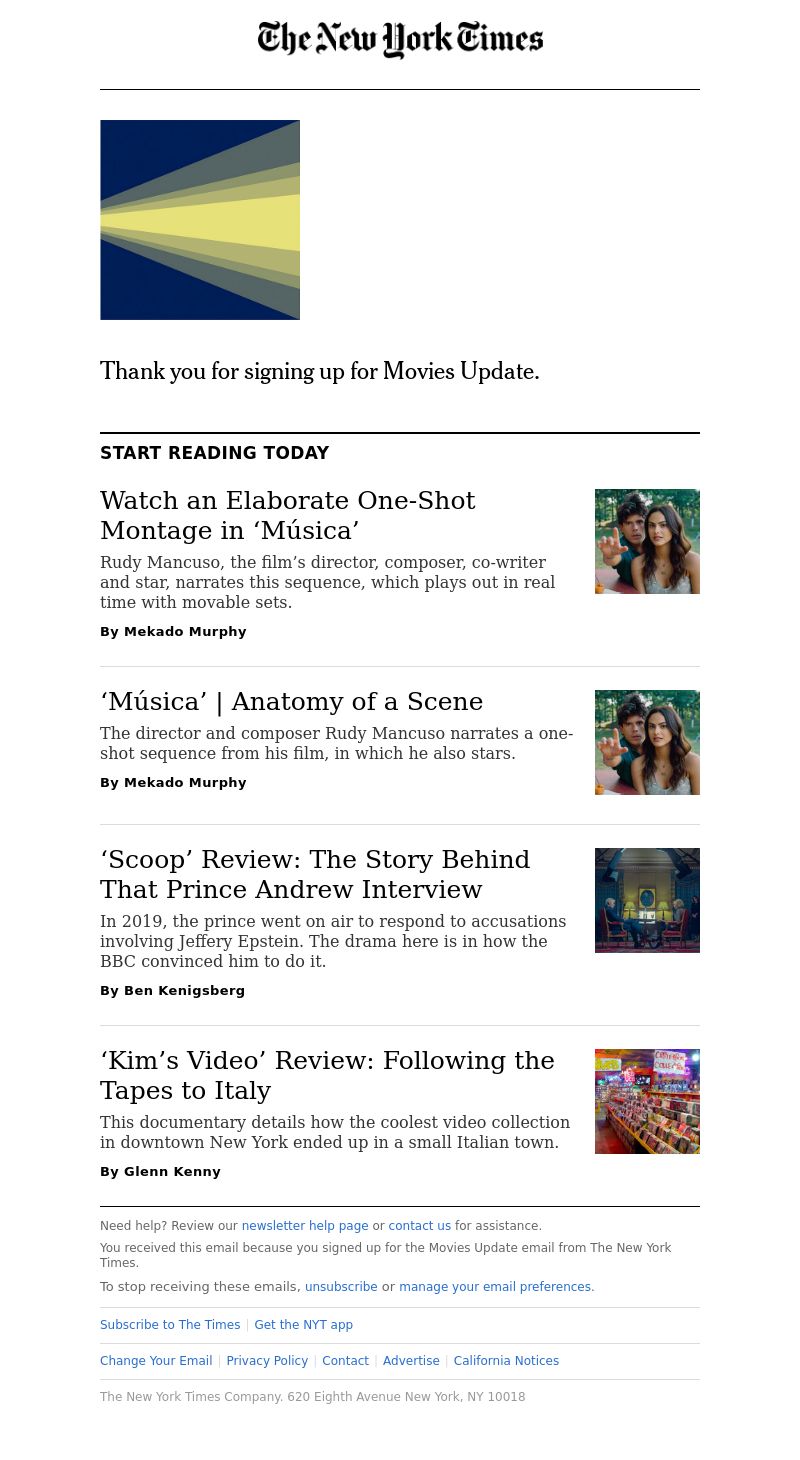Open the newsletter help page link
The width and height of the screenshot is (800, 1460).
(x=304, y=1226)
